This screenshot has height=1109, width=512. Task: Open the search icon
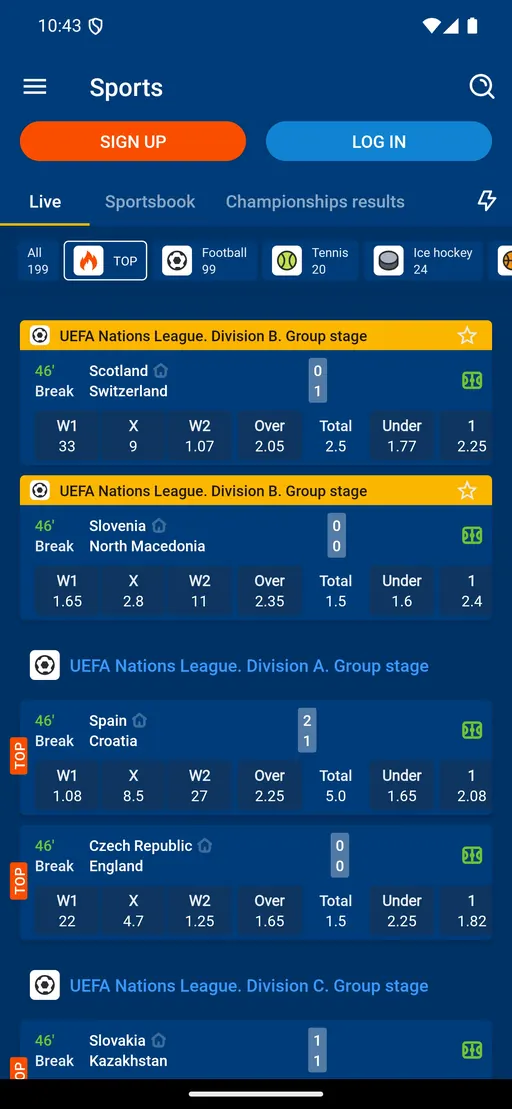482,87
